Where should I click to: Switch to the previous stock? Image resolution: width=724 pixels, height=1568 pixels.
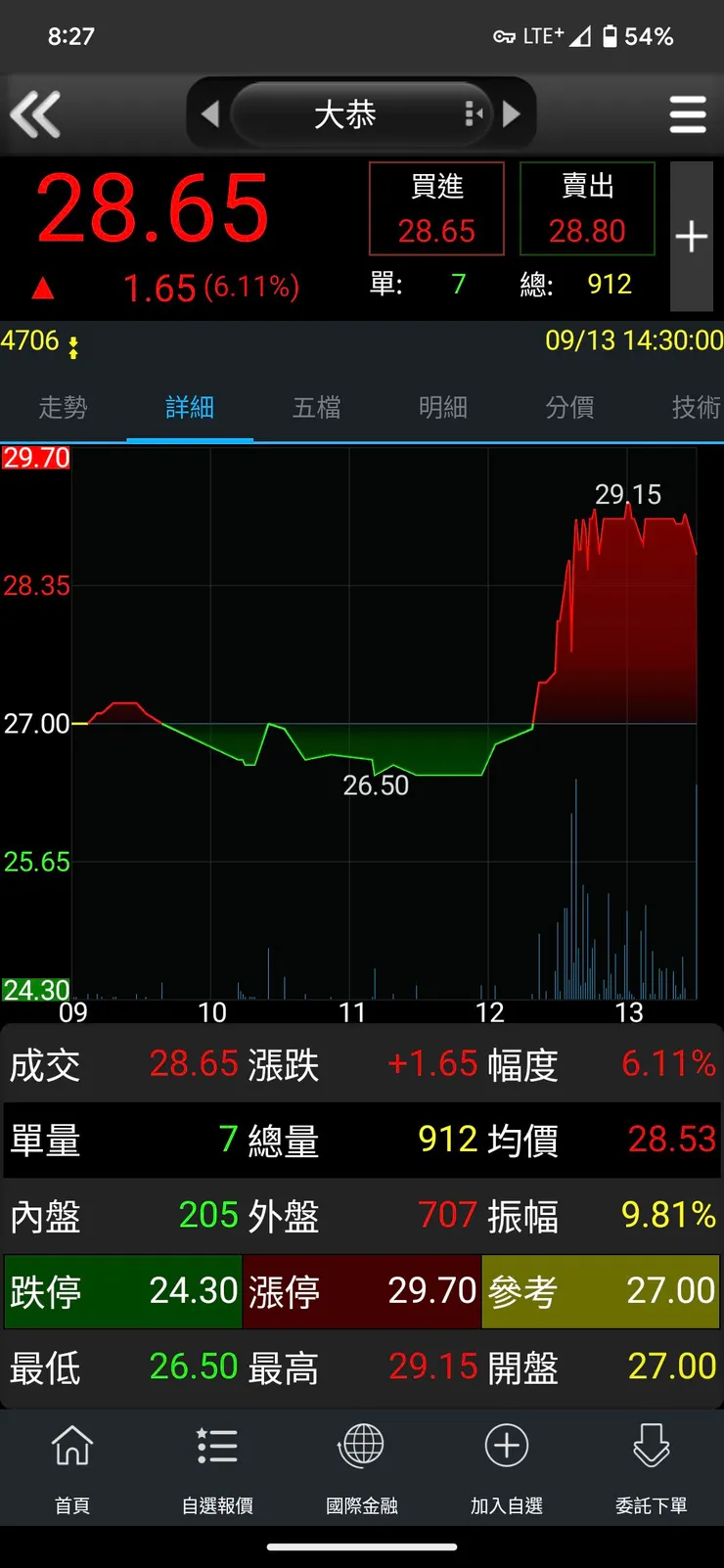point(209,114)
